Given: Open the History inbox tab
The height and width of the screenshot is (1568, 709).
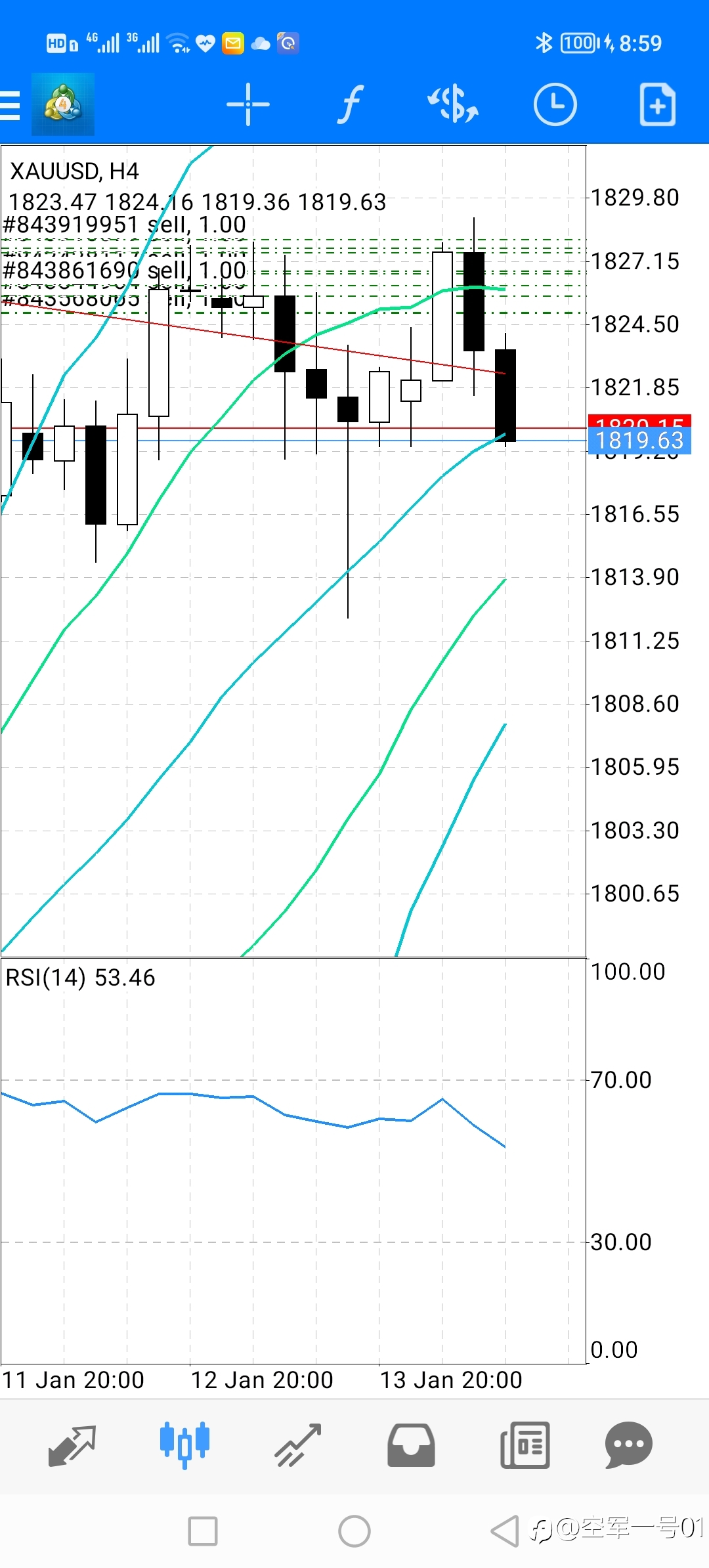Looking at the screenshot, I should (411, 1445).
